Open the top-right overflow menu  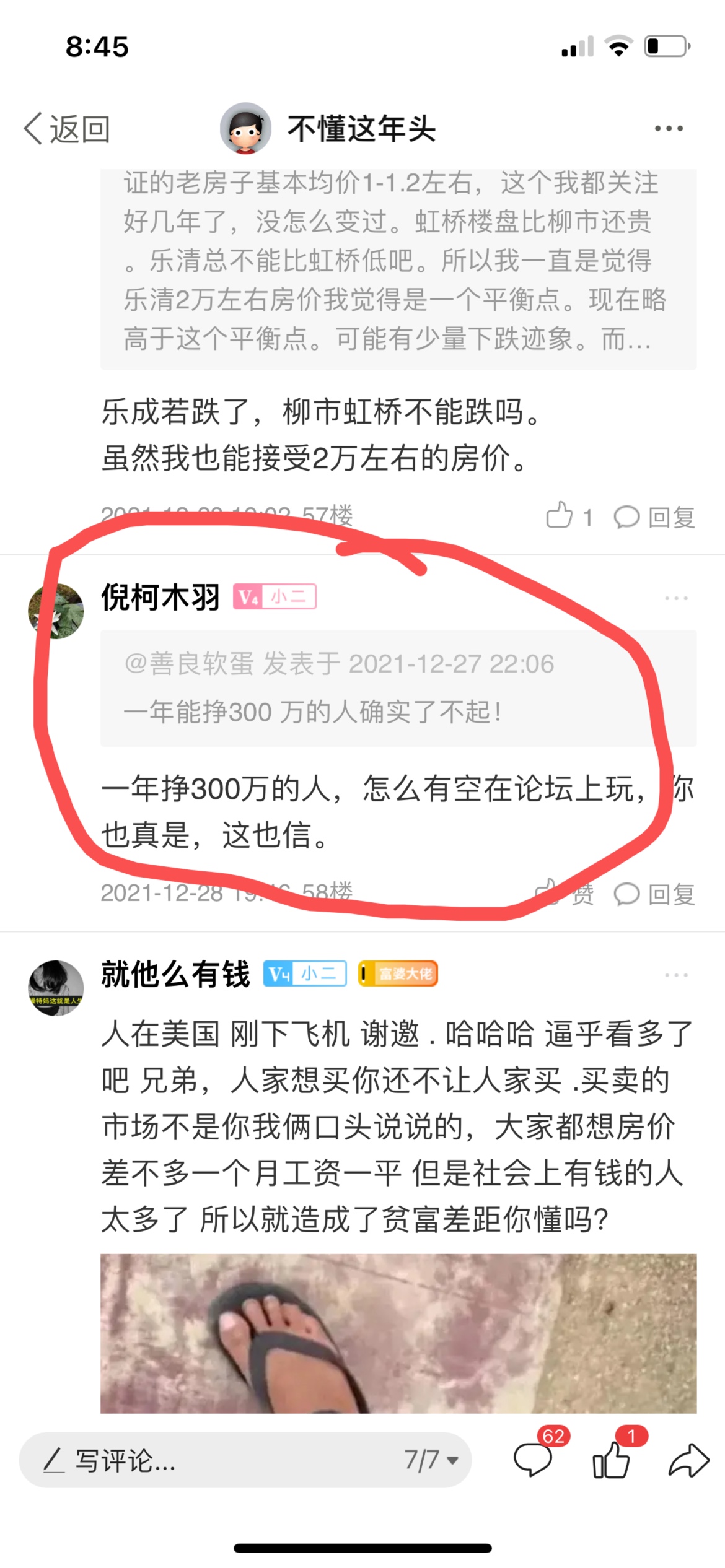pyautogui.click(x=669, y=129)
